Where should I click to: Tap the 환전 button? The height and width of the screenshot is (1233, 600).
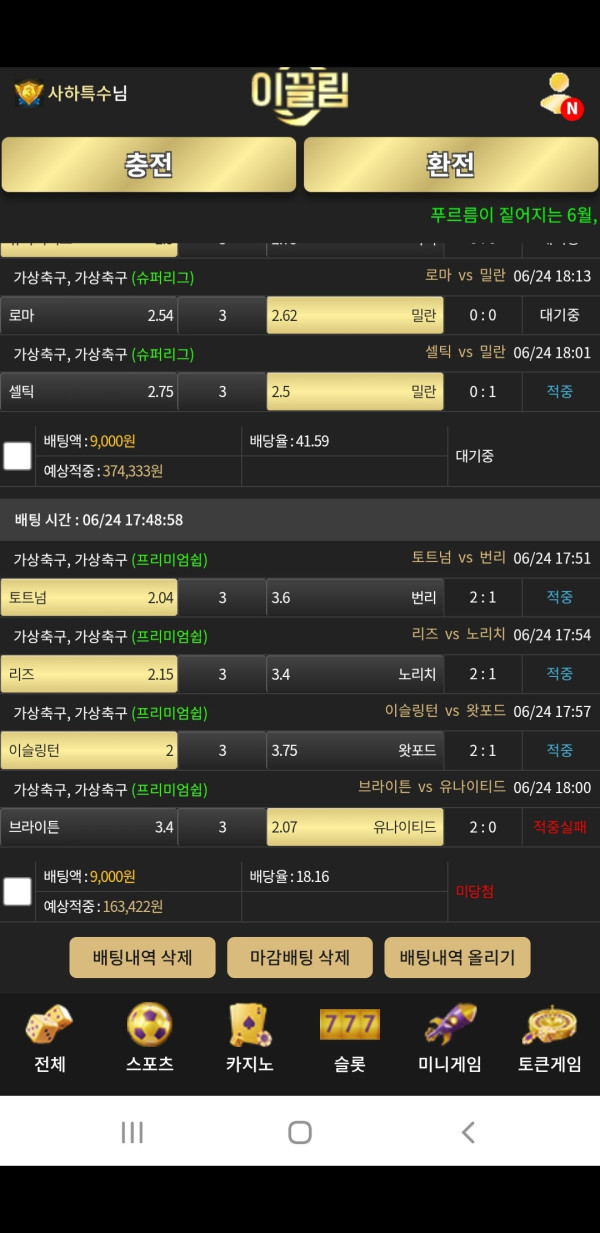tap(450, 164)
